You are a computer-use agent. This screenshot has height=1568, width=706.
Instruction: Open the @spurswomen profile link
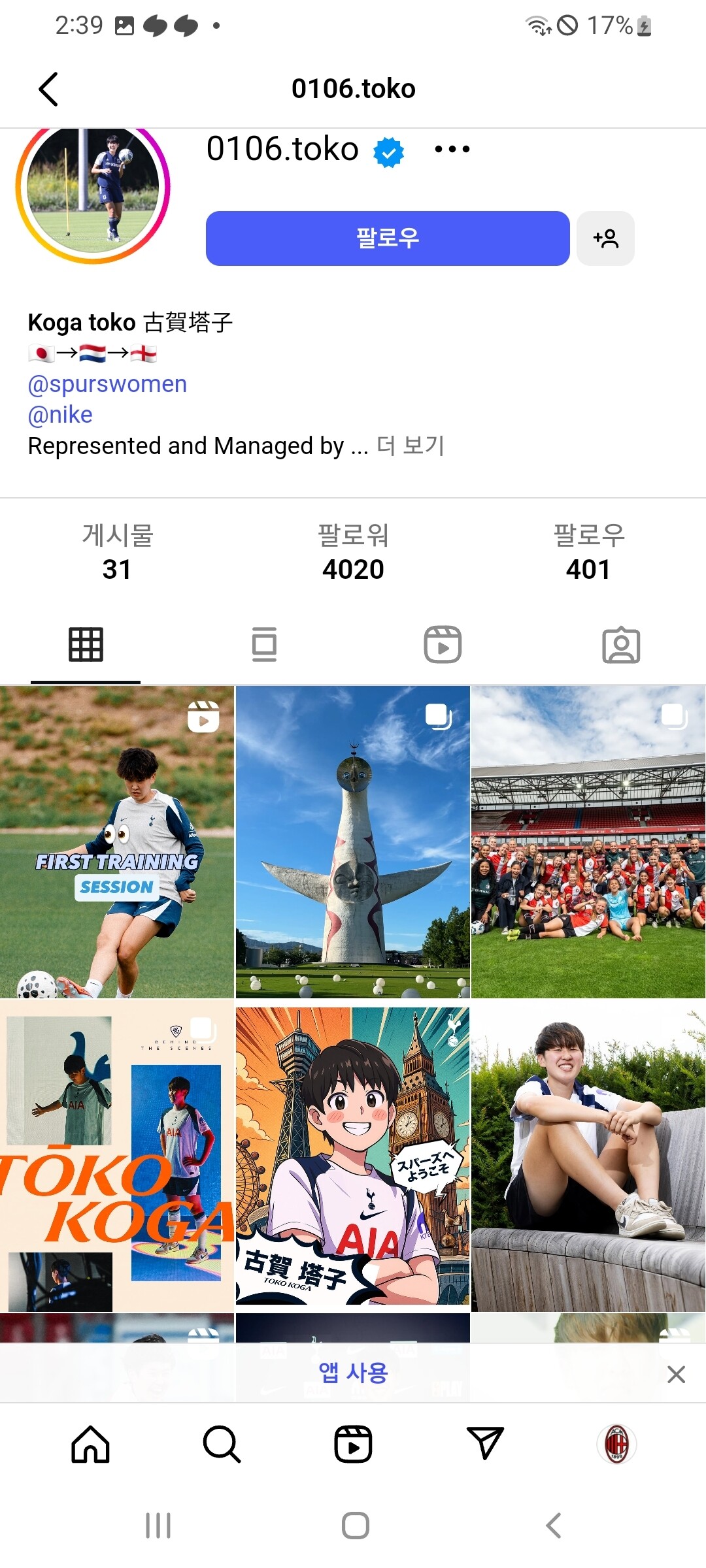107,384
